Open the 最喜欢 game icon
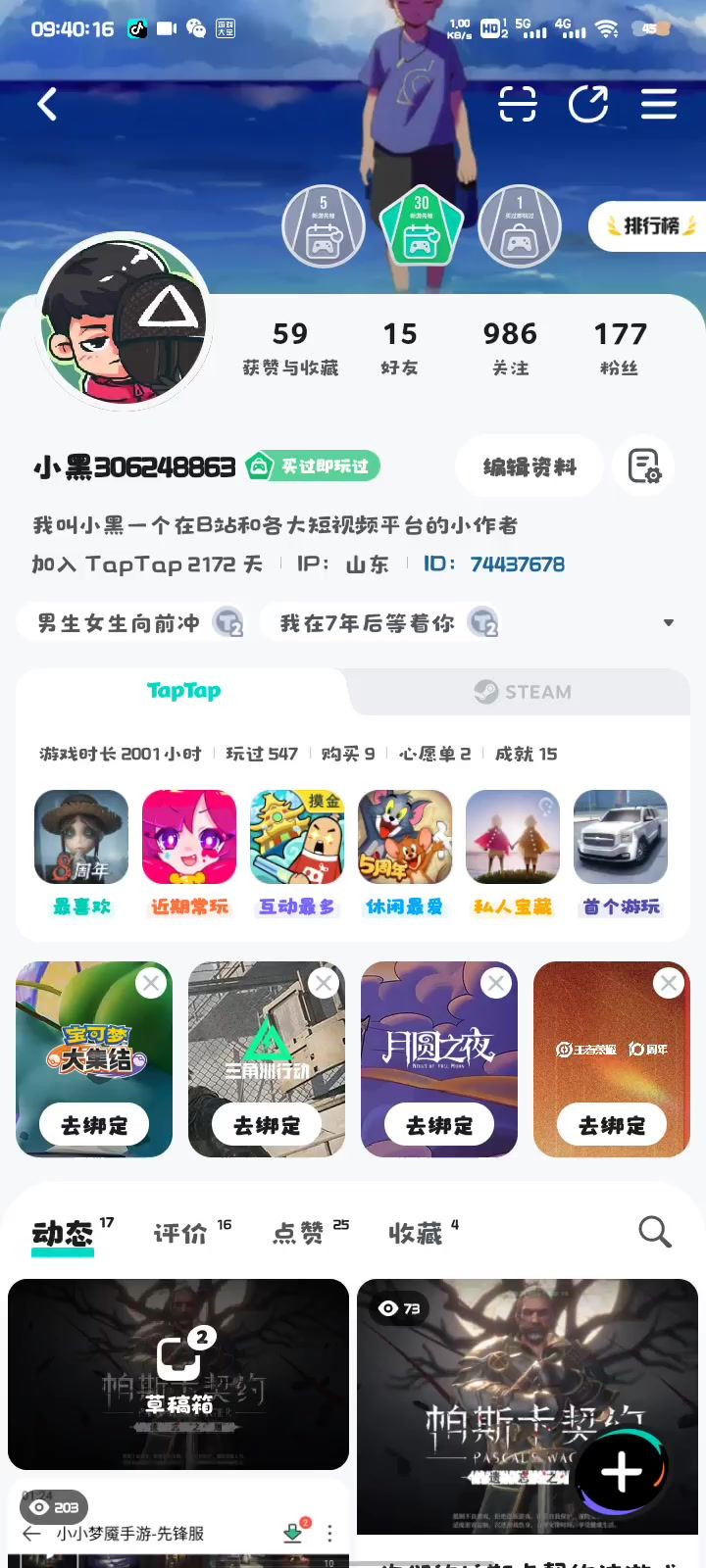Screen dimensions: 706x1568 point(81,838)
